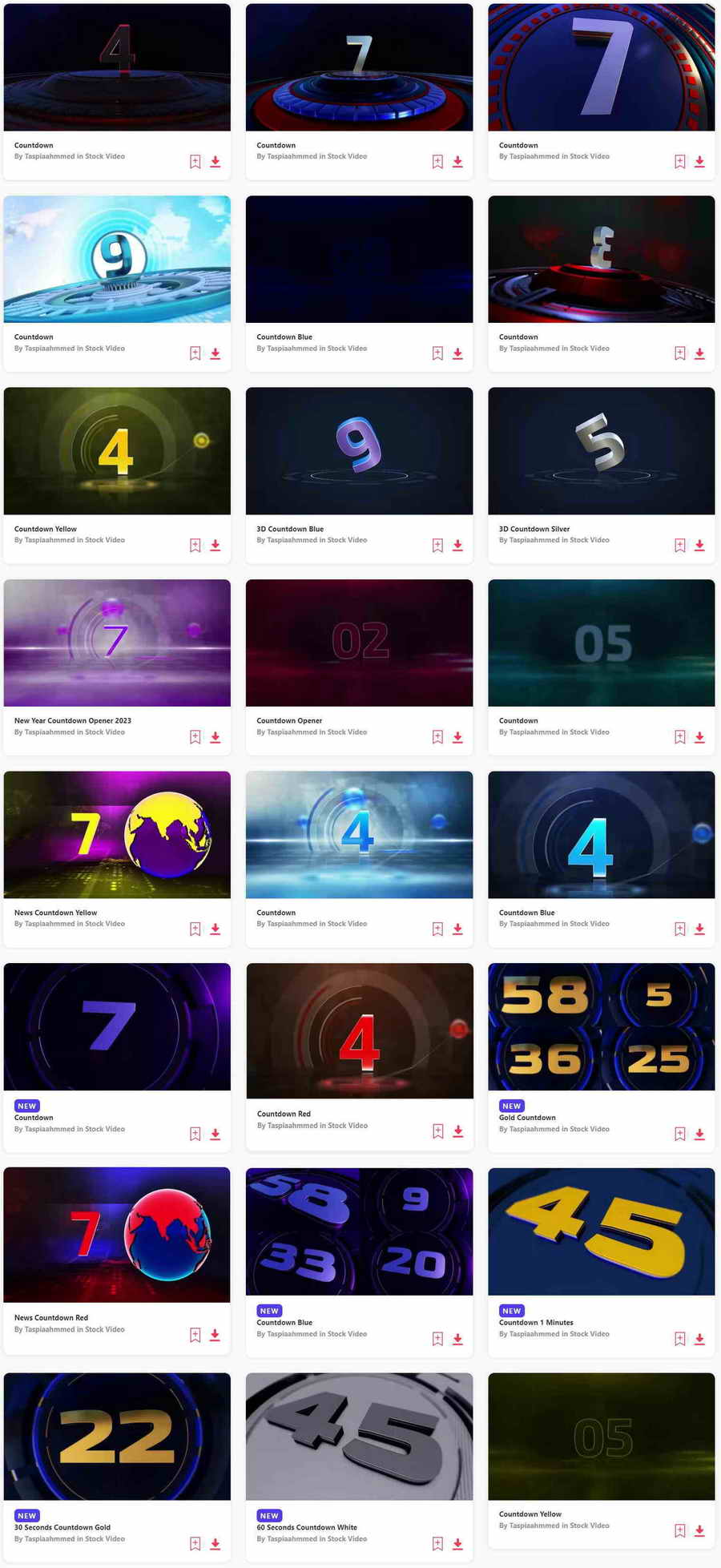Bookmark the Gold Countdown video
721x1568 pixels.
679,1134
